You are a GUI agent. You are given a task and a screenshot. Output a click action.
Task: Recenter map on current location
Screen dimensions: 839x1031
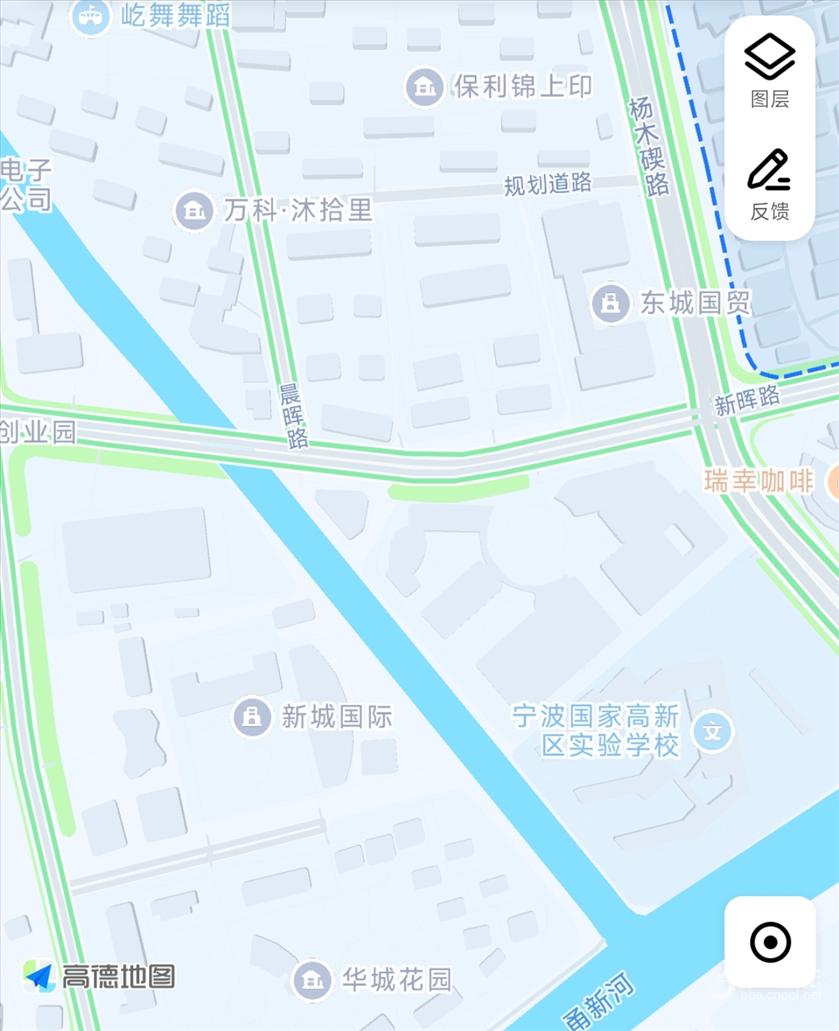click(x=770, y=942)
